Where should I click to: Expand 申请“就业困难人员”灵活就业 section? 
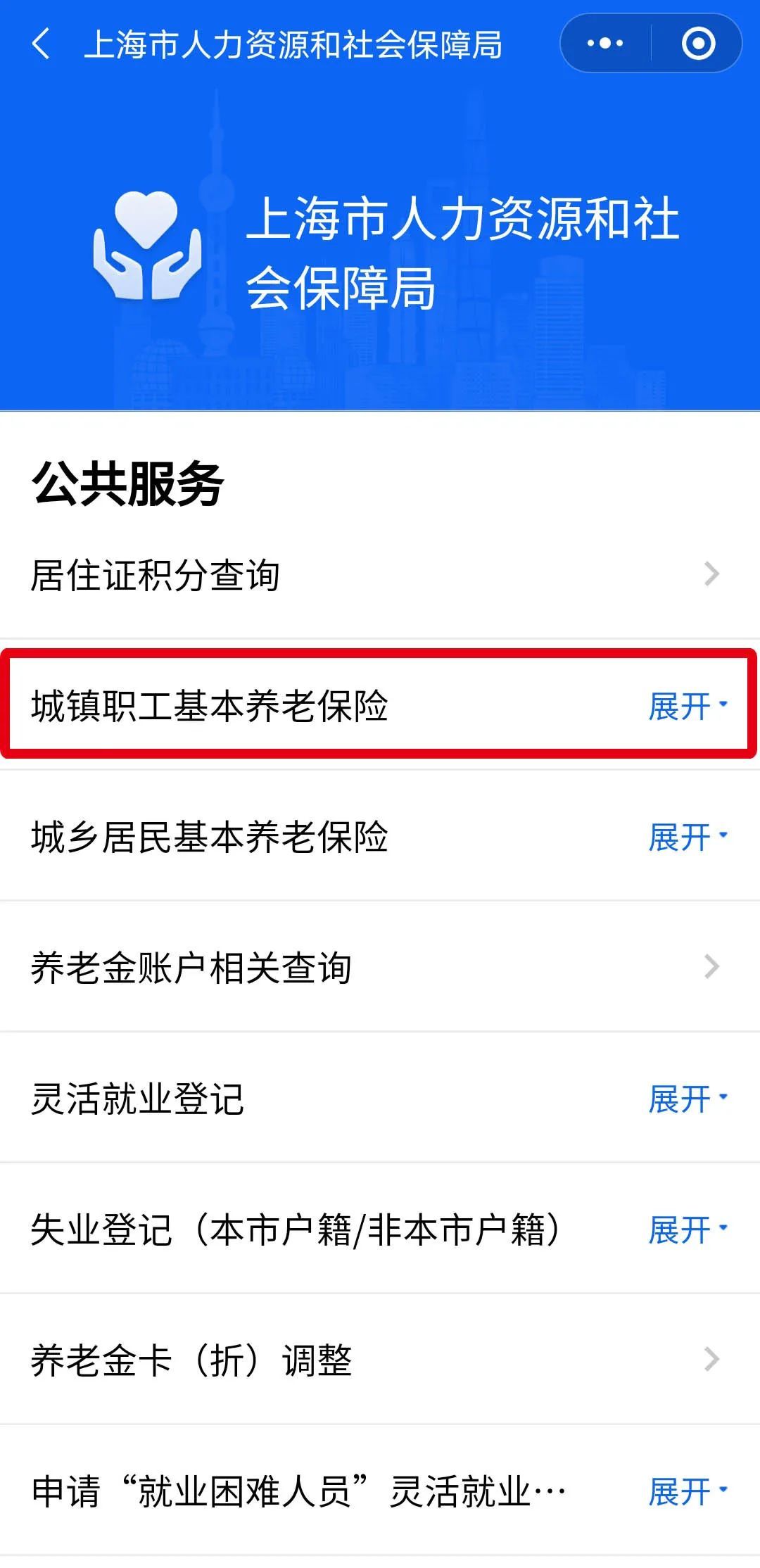[x=687, y=1491]
